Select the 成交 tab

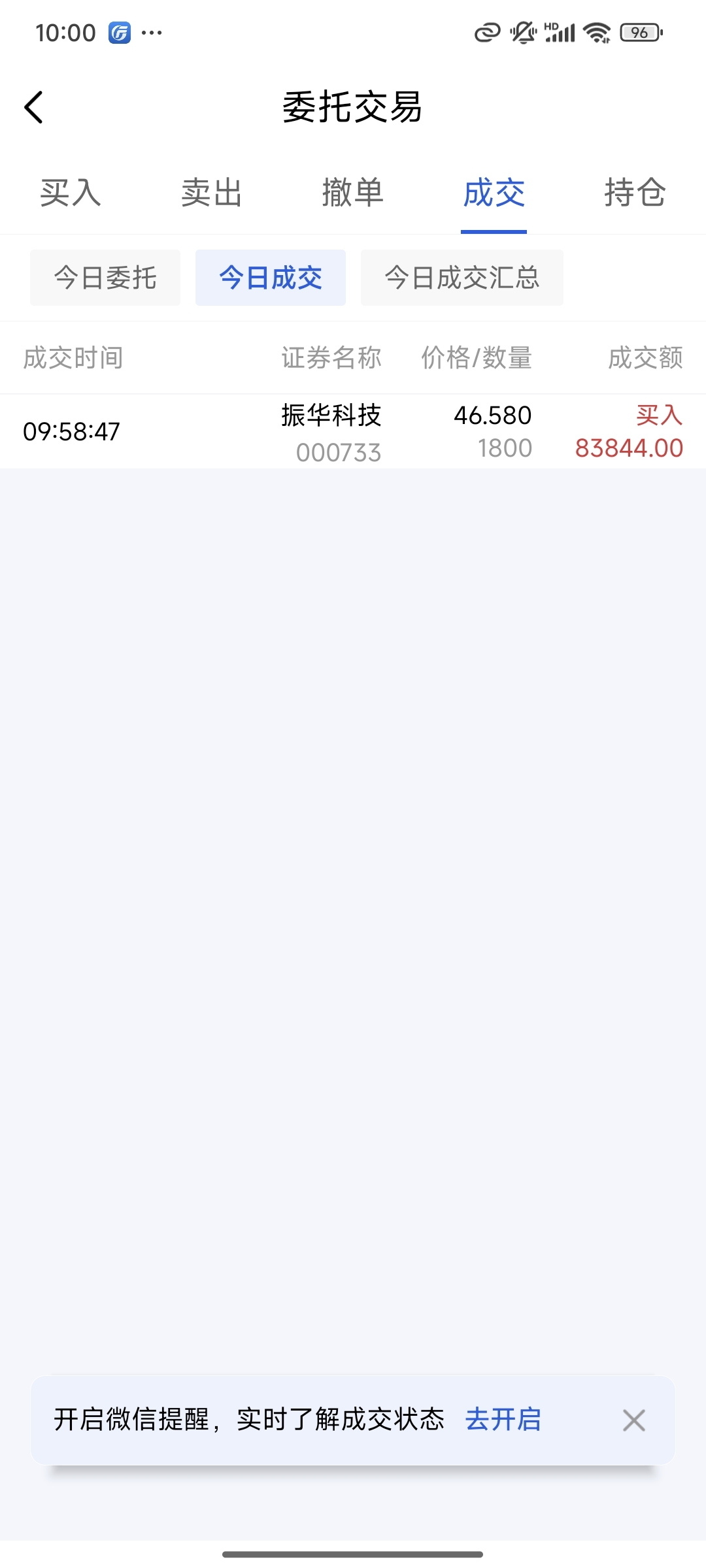click(494, 193)
